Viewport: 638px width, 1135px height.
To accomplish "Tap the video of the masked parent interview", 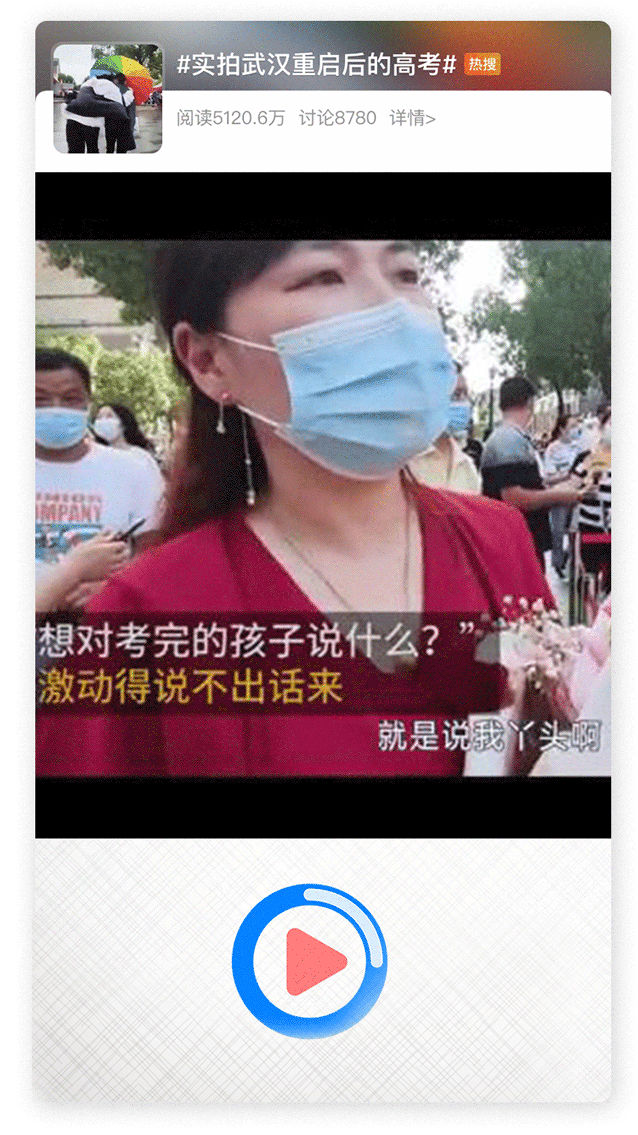I will pyautogui.click(x=322, y=506).
